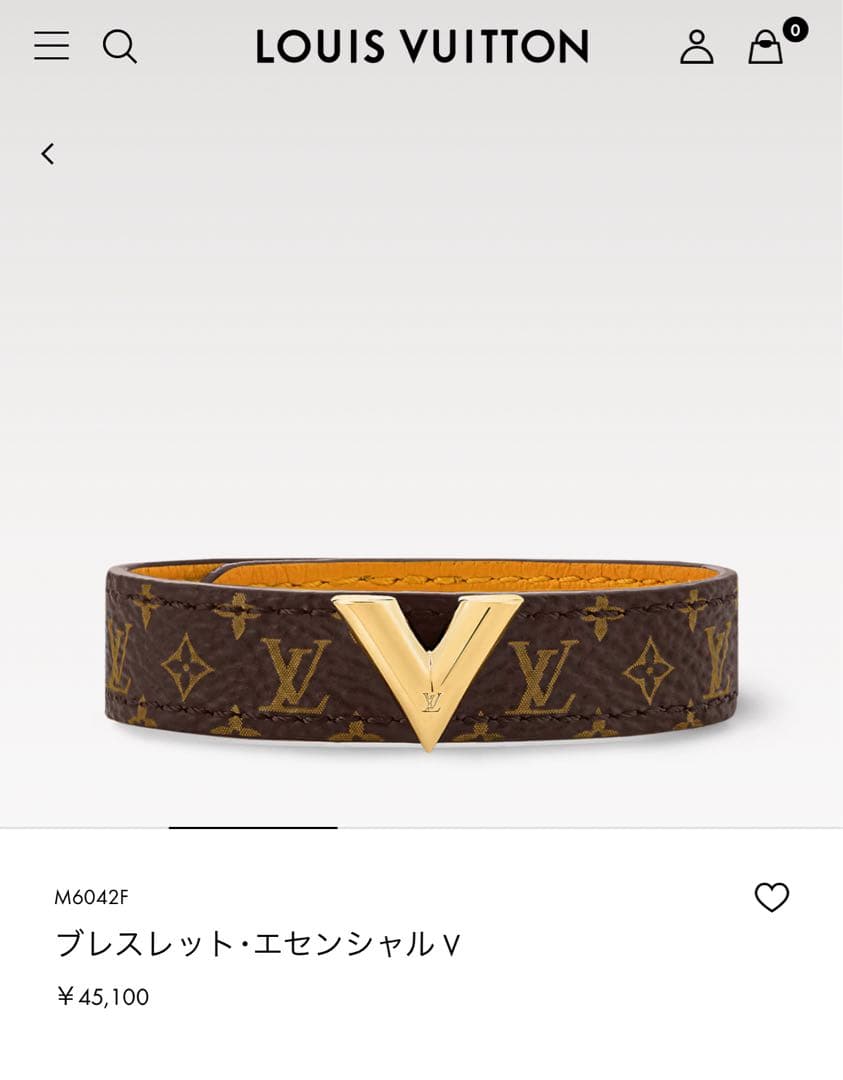Expand the menu with the three-line icon
843x1080 pixels.
click(51, 46)
